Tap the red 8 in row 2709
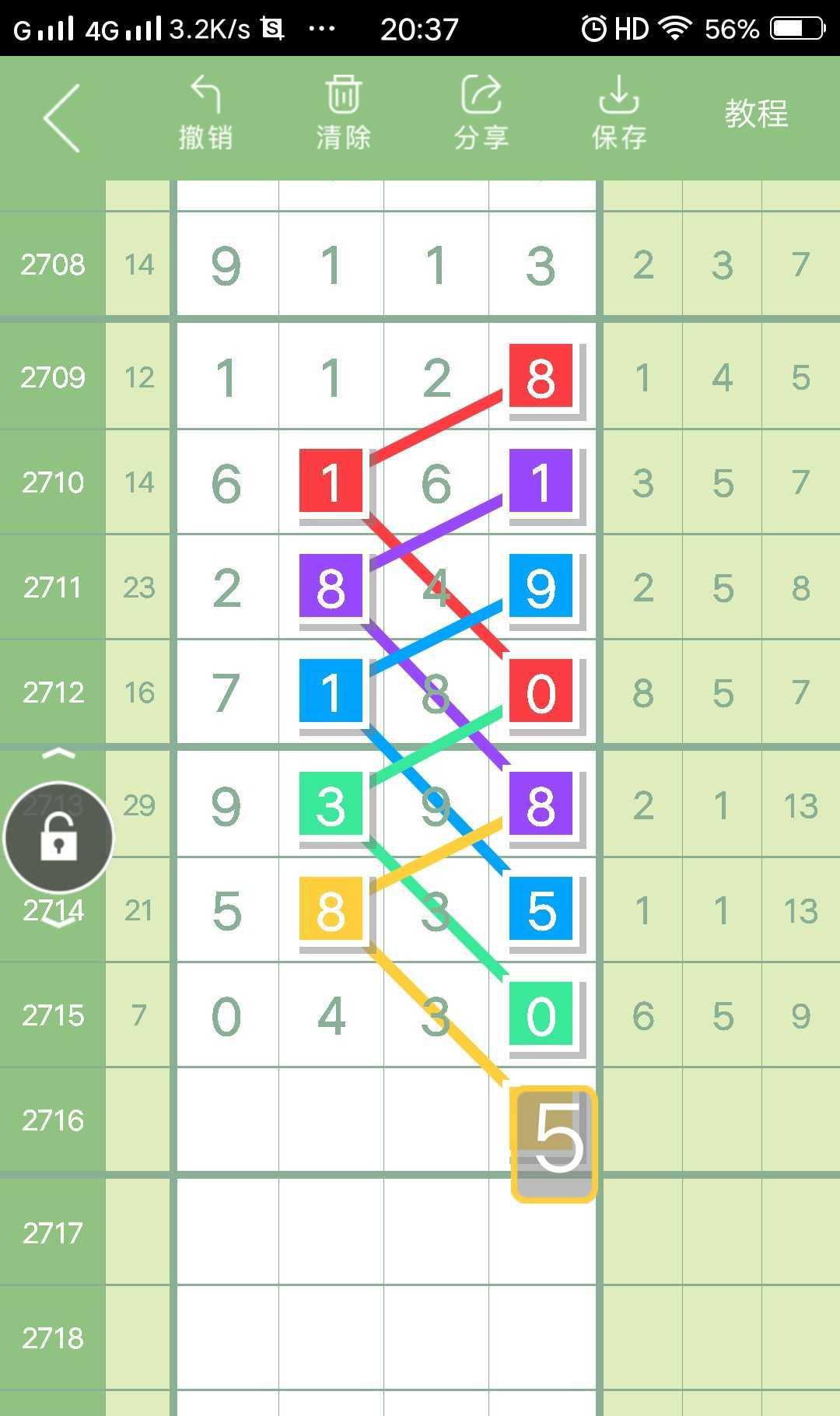The image size is (840, 1416). tap(541, 377)
